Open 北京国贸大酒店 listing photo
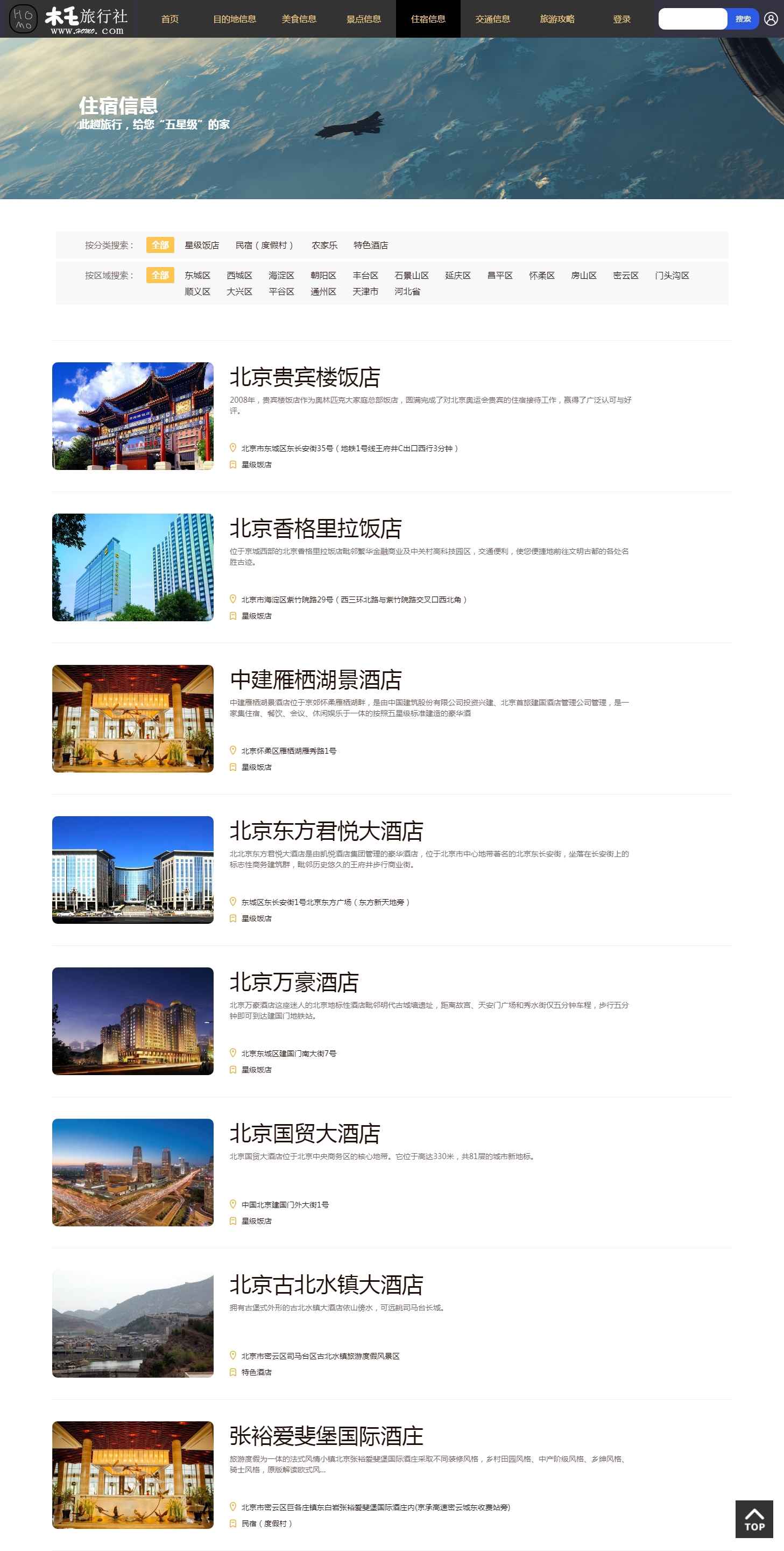784x1551 pixels. [133, 1173]
